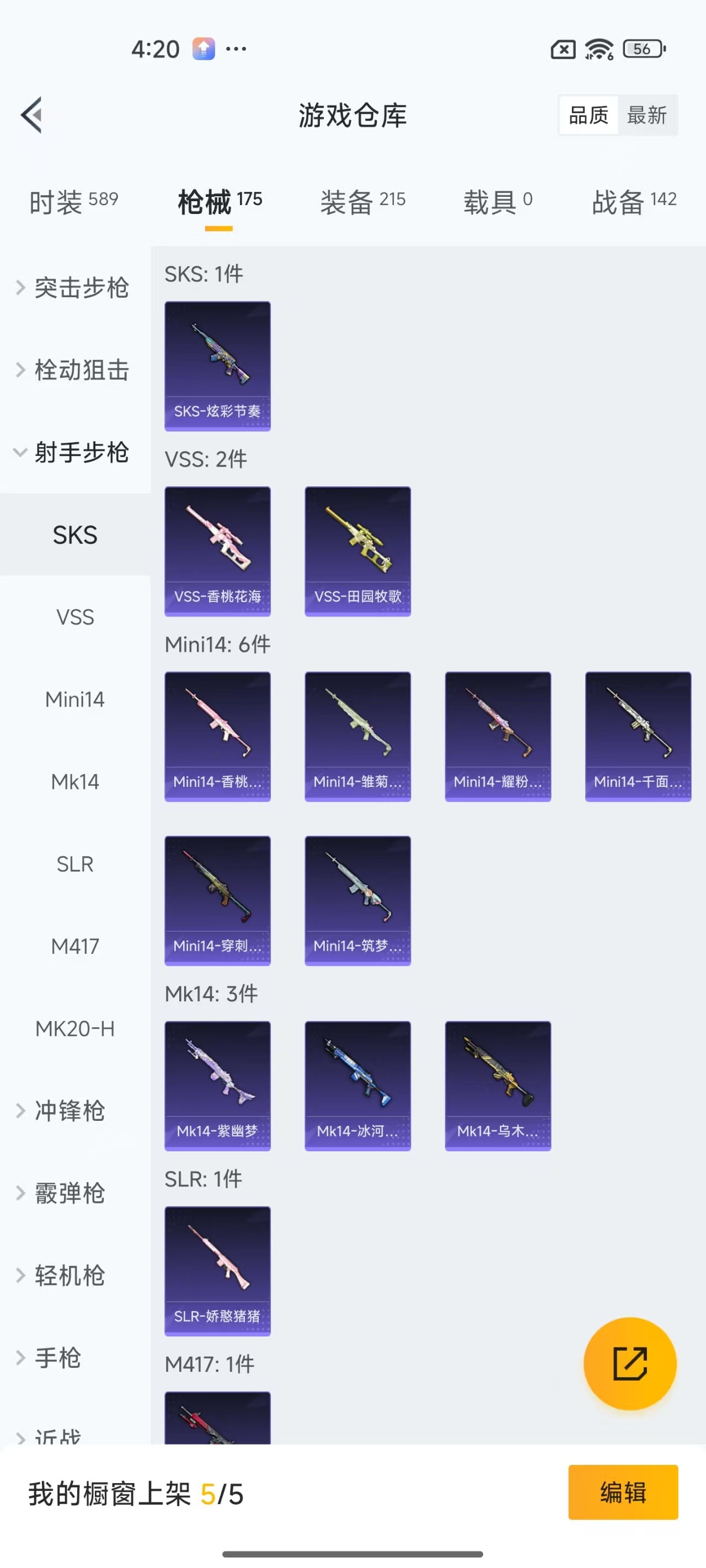Tap the orange share floating button
Viewport: 706px width, 1568px height.
629,1363
